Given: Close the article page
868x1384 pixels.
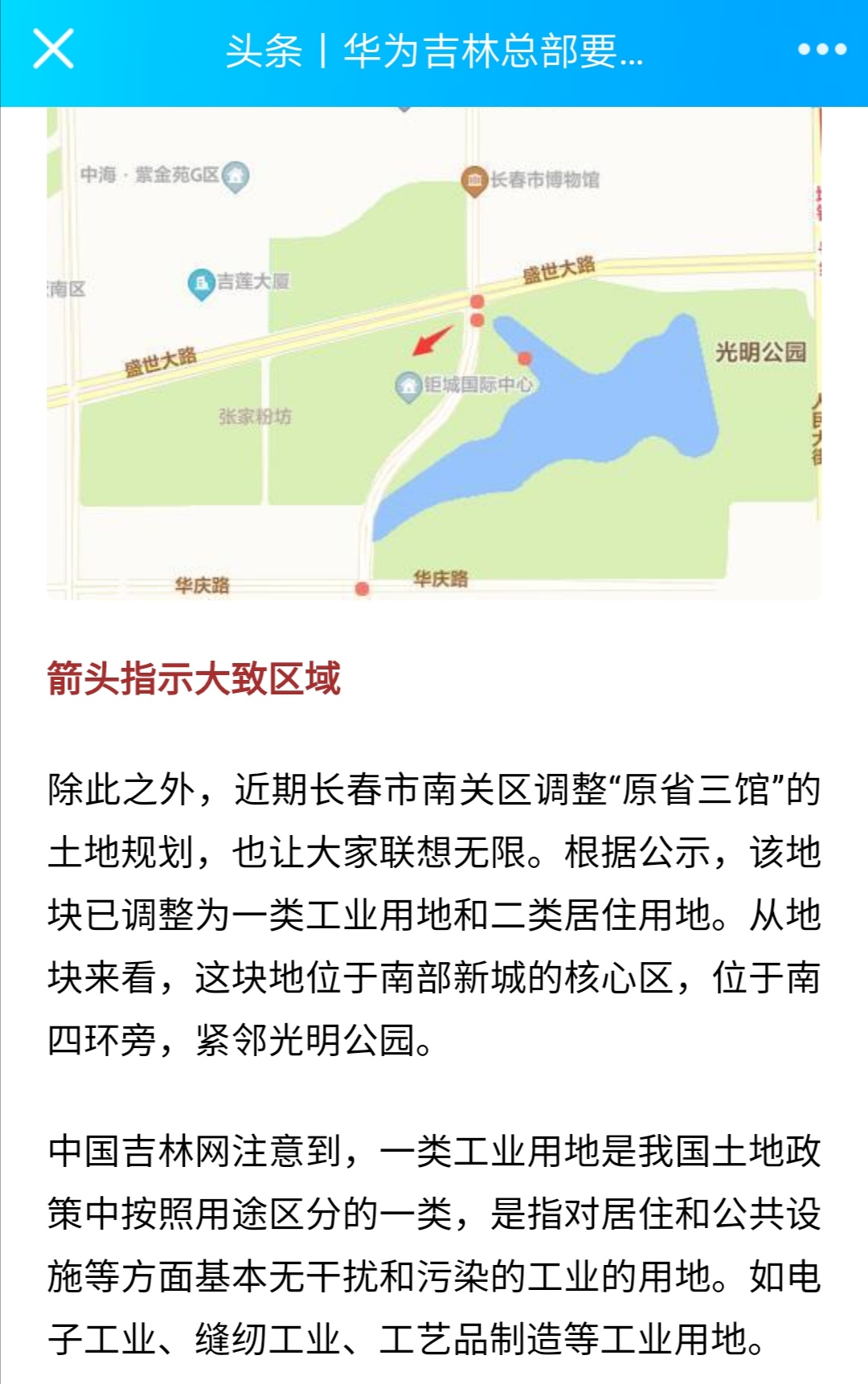Looking at the screenshot, I should 53,49.
